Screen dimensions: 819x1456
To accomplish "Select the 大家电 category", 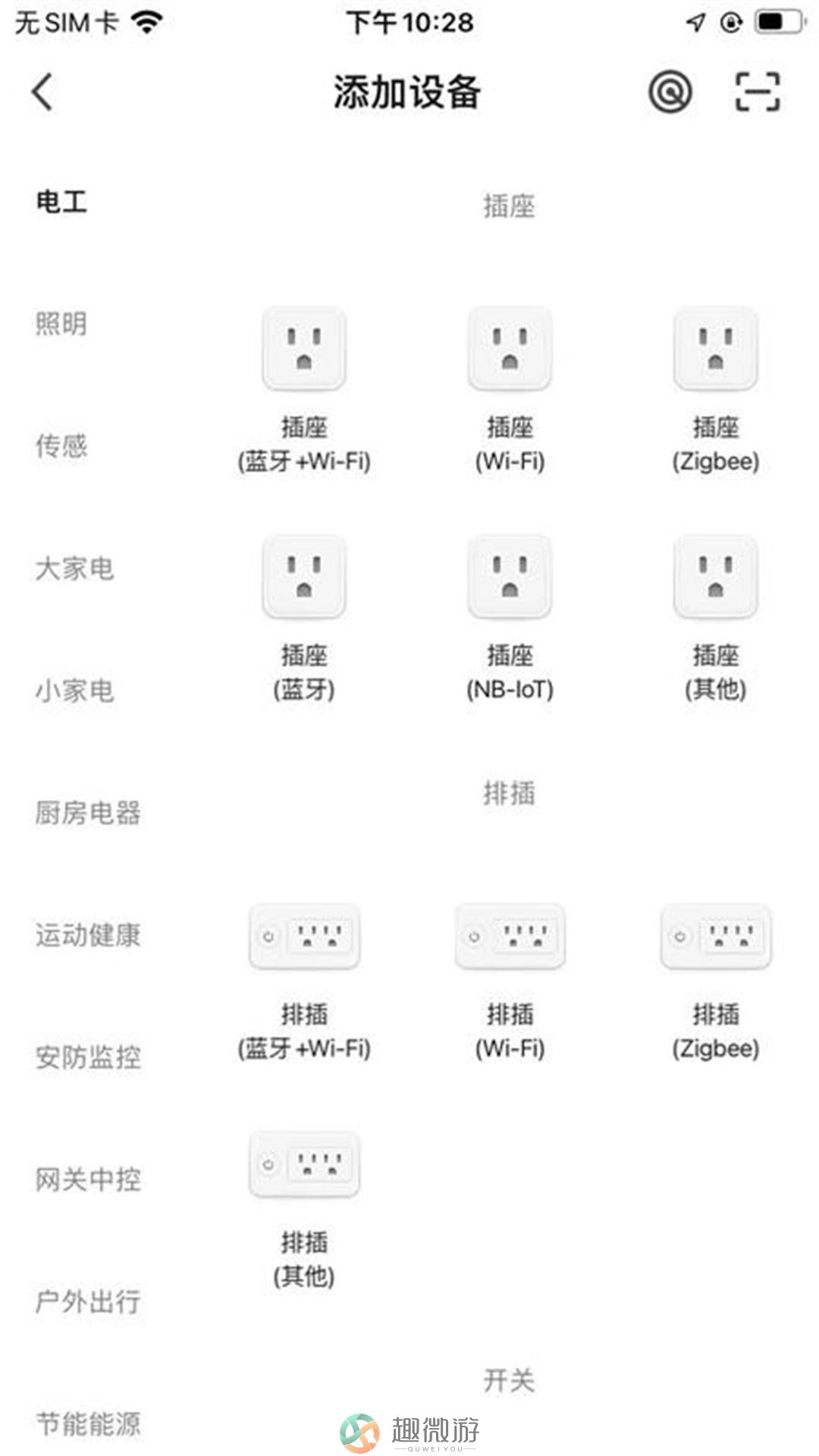I will [x=74, y=568].
